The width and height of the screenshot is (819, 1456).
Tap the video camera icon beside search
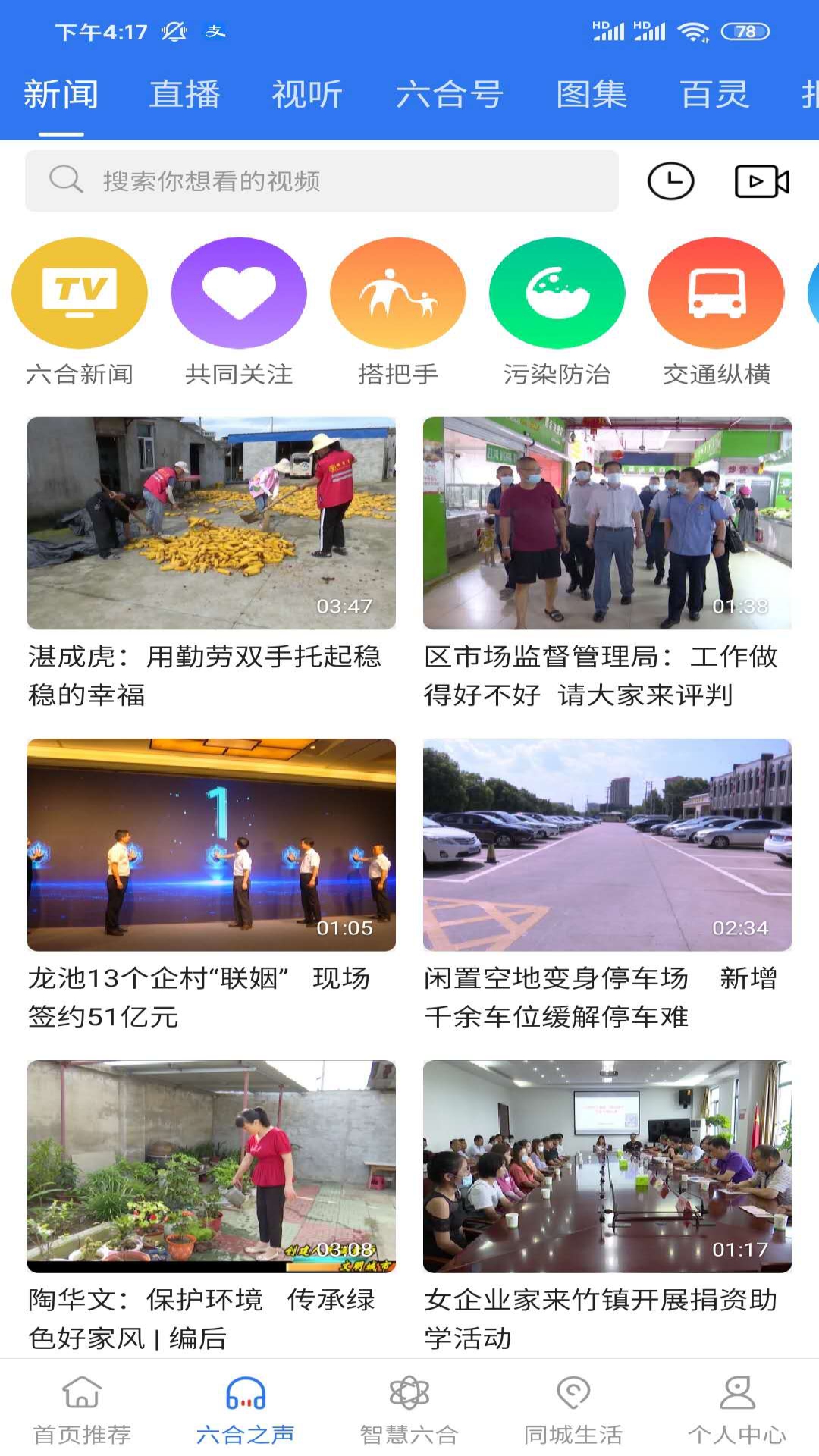tap(762, 180)
